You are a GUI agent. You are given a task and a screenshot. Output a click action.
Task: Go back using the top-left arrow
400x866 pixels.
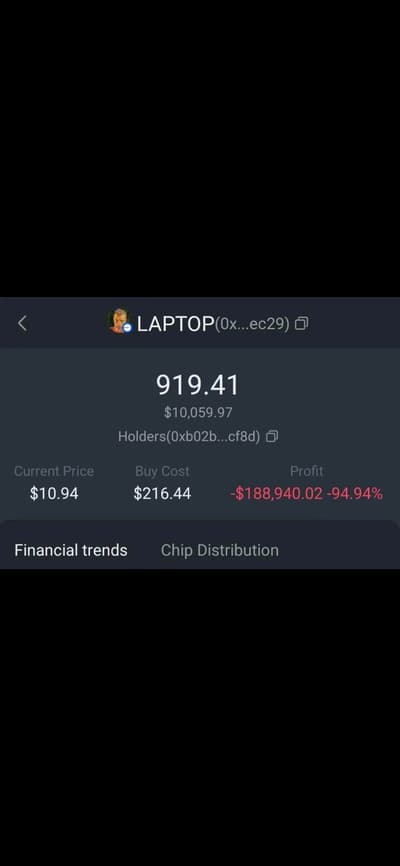point(22,324)
